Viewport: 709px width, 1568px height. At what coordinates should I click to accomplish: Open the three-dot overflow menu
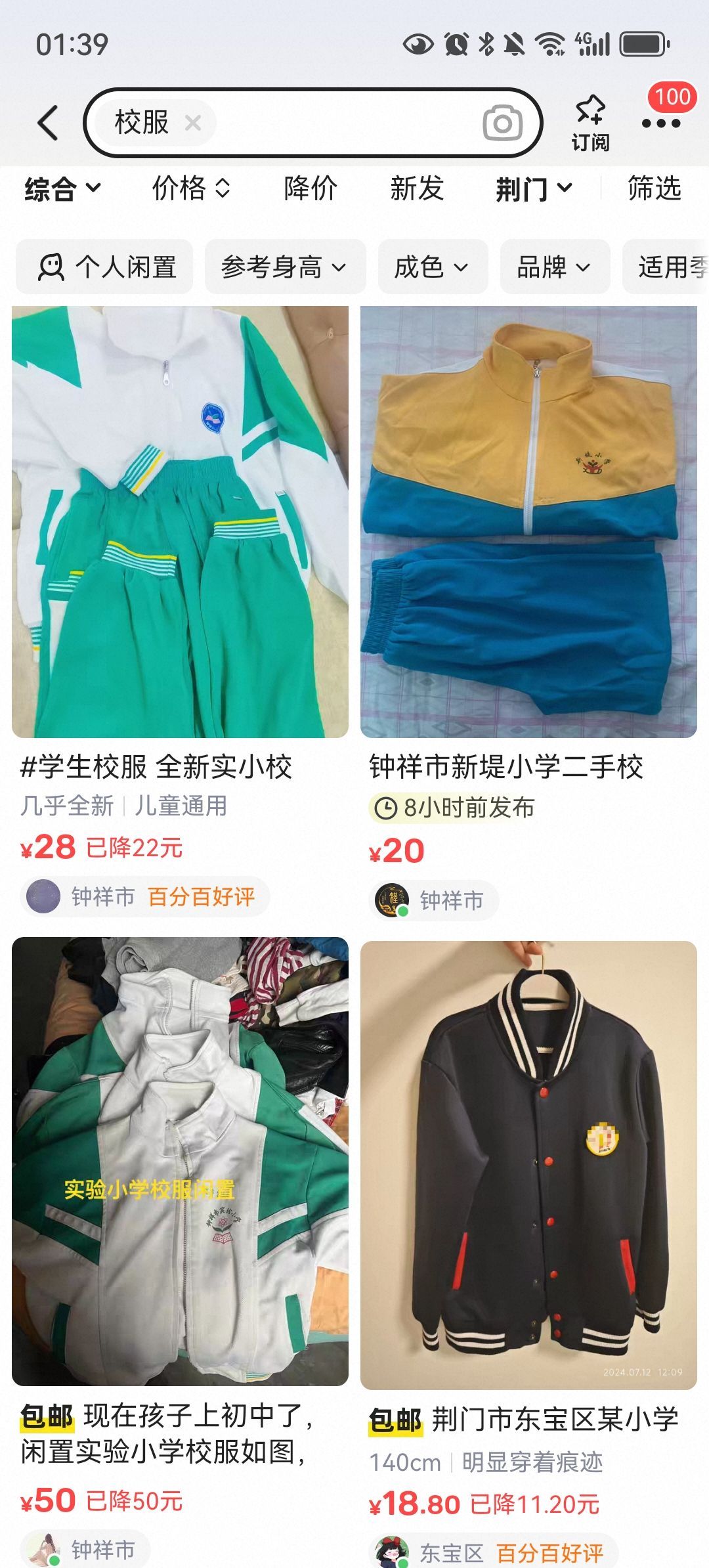tap(660, 123)
